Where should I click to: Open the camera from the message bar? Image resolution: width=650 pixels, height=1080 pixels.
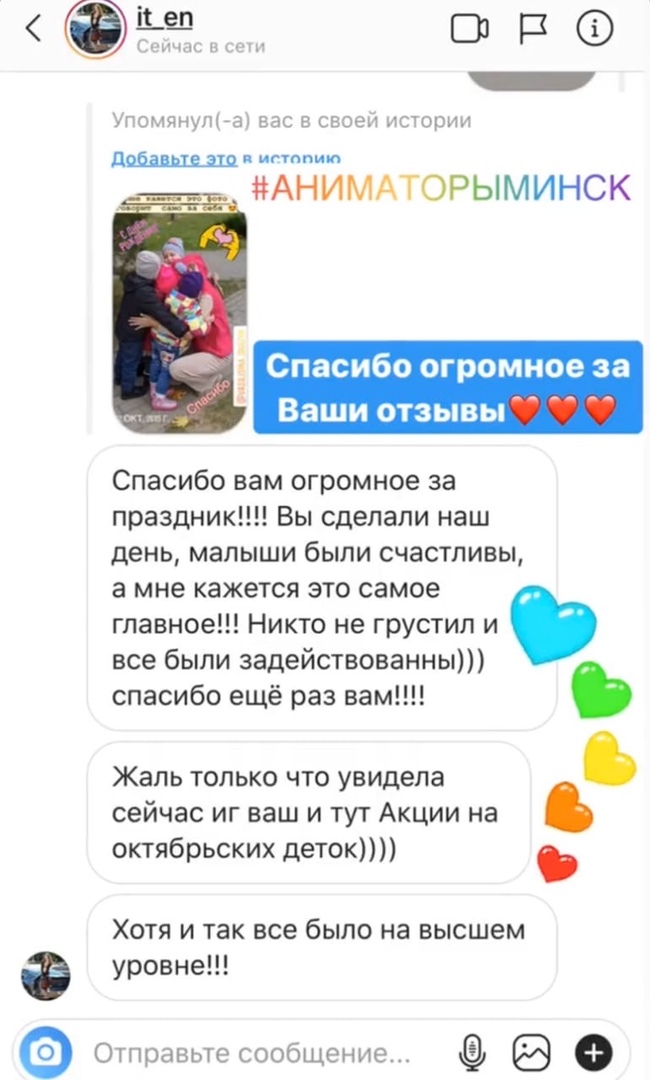(46, 1051)
